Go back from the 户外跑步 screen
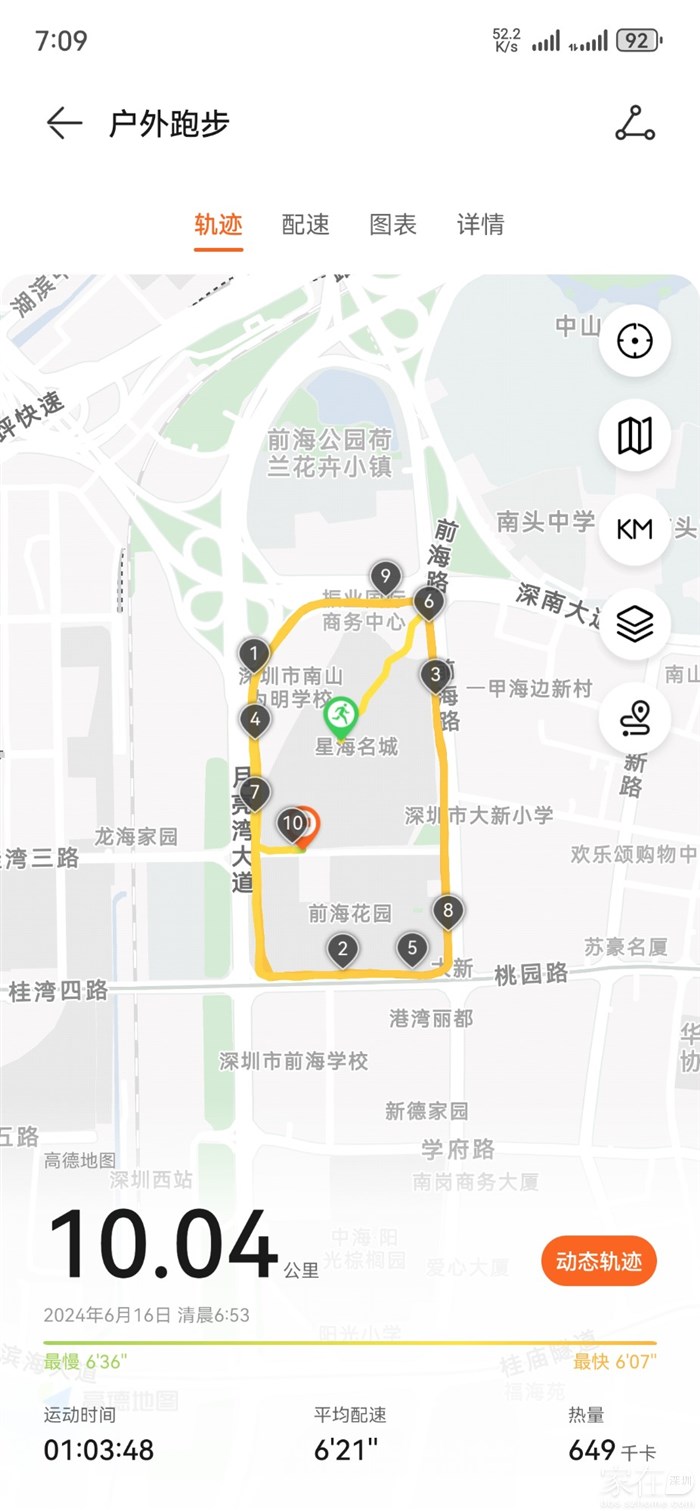Viewport: 700px width, 1511px height. pyautogui.click(x=64, y=123)
